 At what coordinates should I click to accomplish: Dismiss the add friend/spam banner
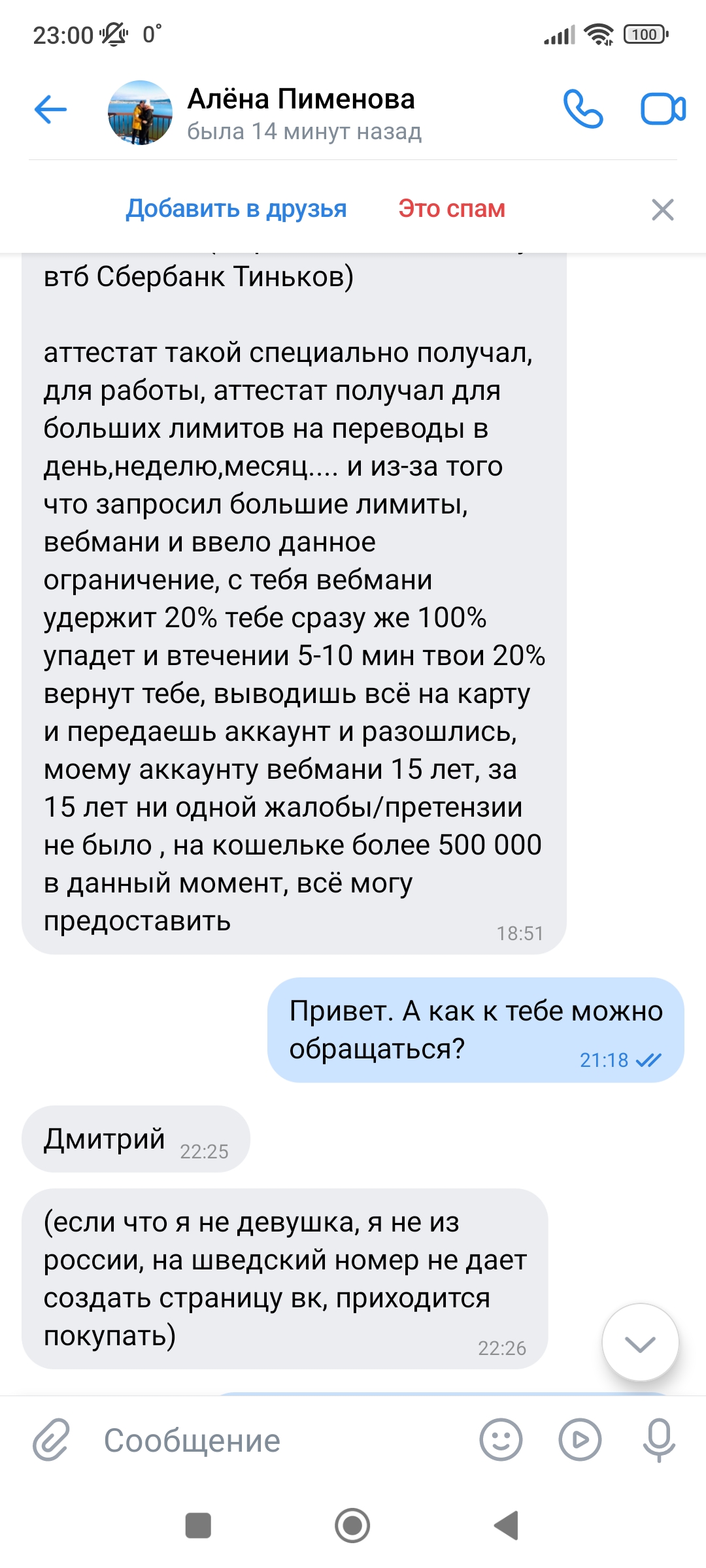[x=662, y=210]
